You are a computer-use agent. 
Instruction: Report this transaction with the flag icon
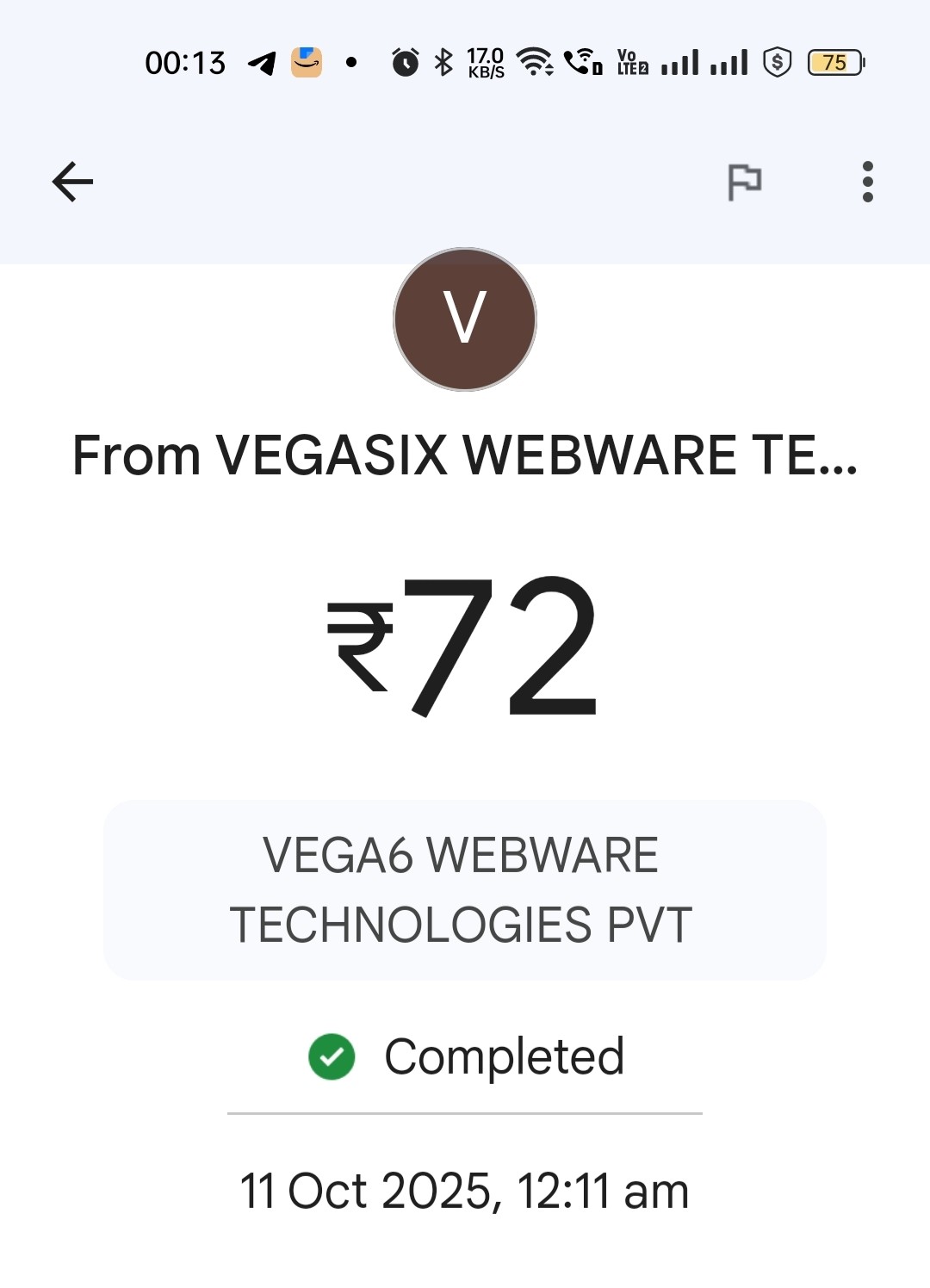click(x=744, y=182)
